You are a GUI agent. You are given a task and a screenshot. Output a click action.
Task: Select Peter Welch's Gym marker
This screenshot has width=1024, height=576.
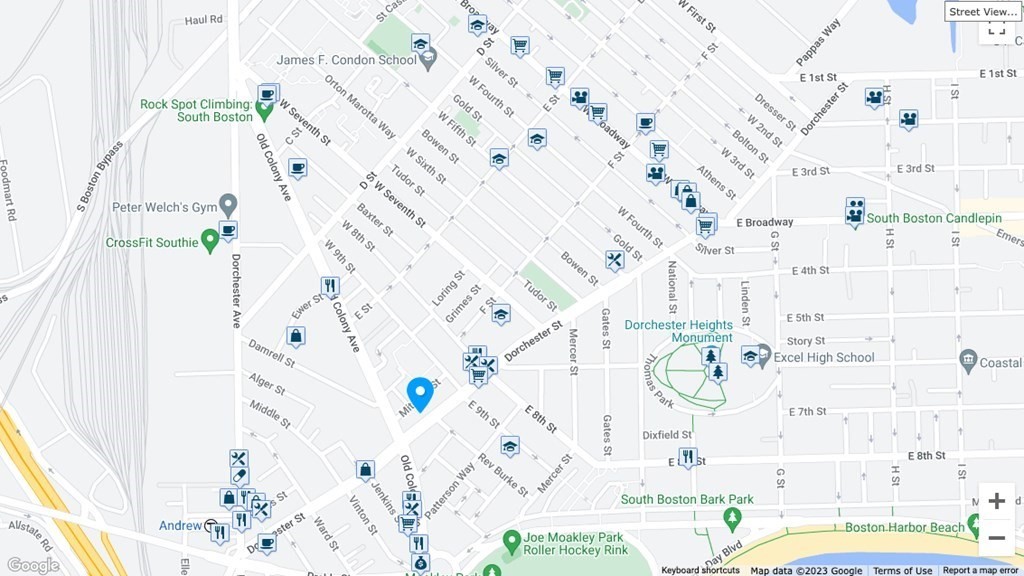coord(228,206)
